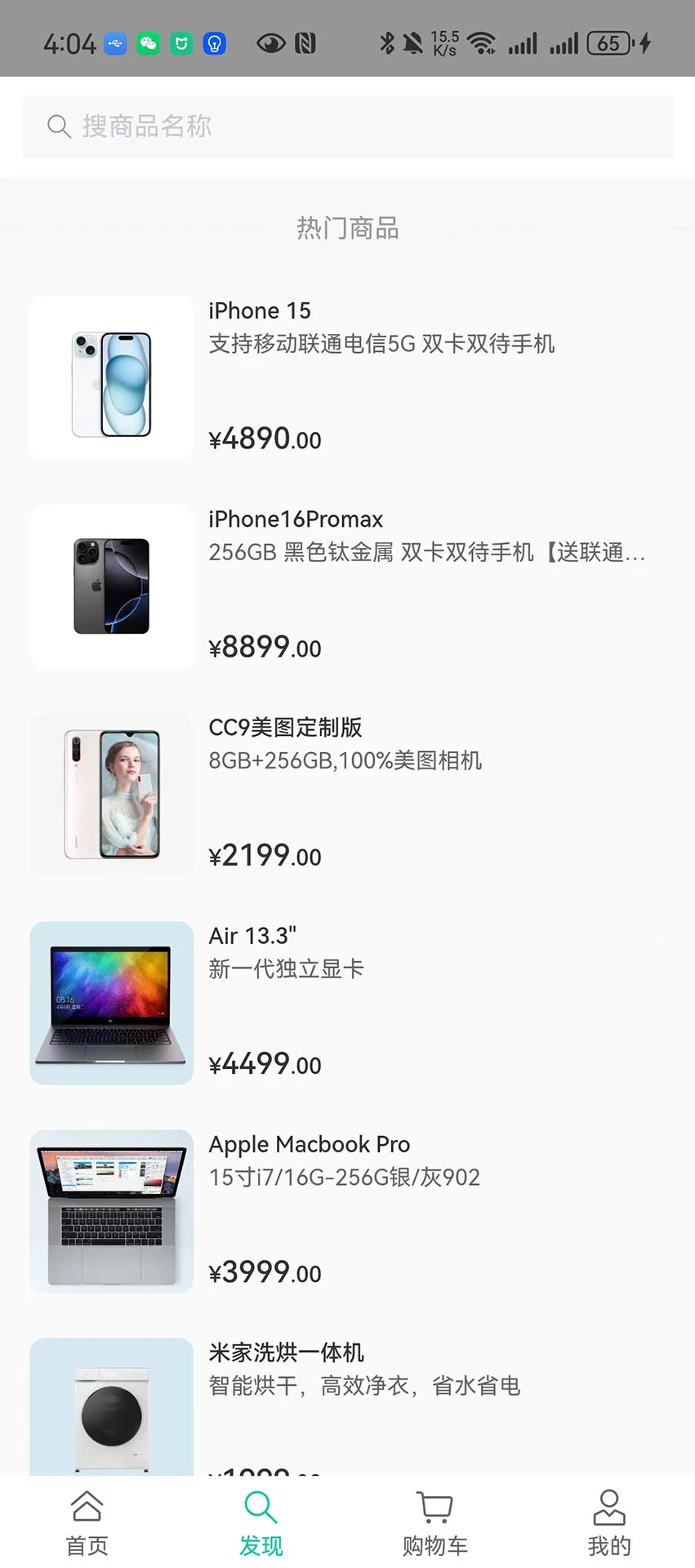Open the 我的 tab

click(x=608, y=1524)
